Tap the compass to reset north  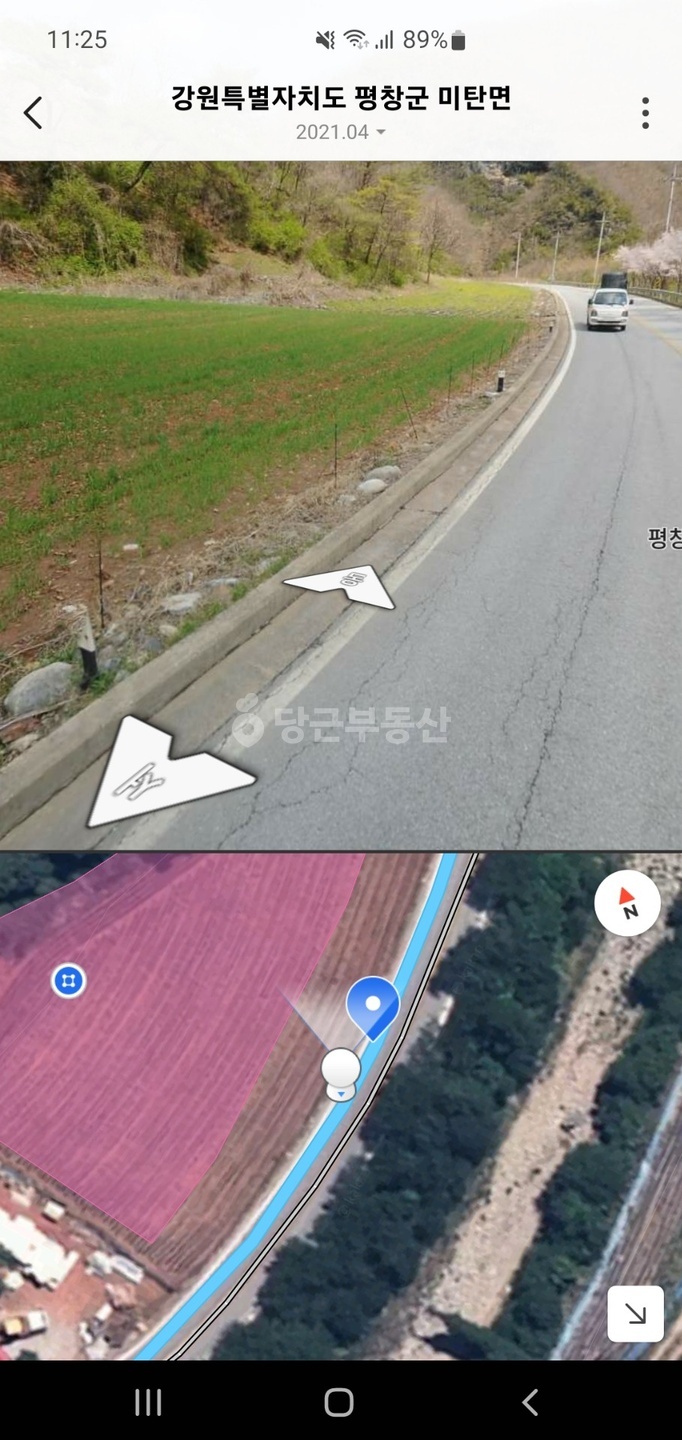tap(627, 903)
